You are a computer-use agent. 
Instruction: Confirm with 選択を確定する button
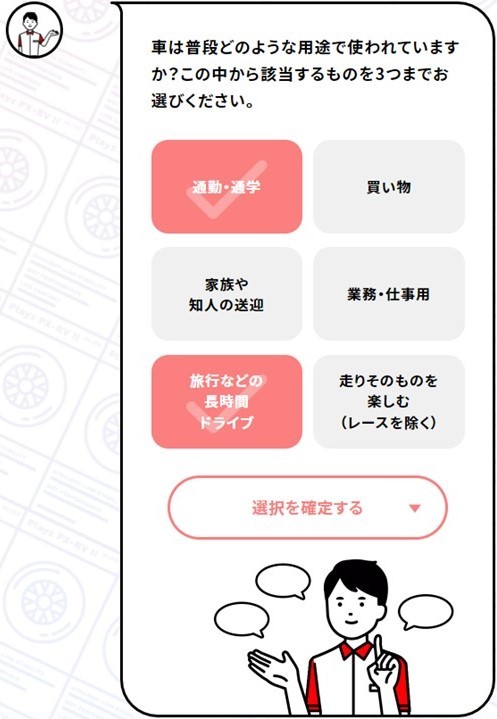click(307, 508)
